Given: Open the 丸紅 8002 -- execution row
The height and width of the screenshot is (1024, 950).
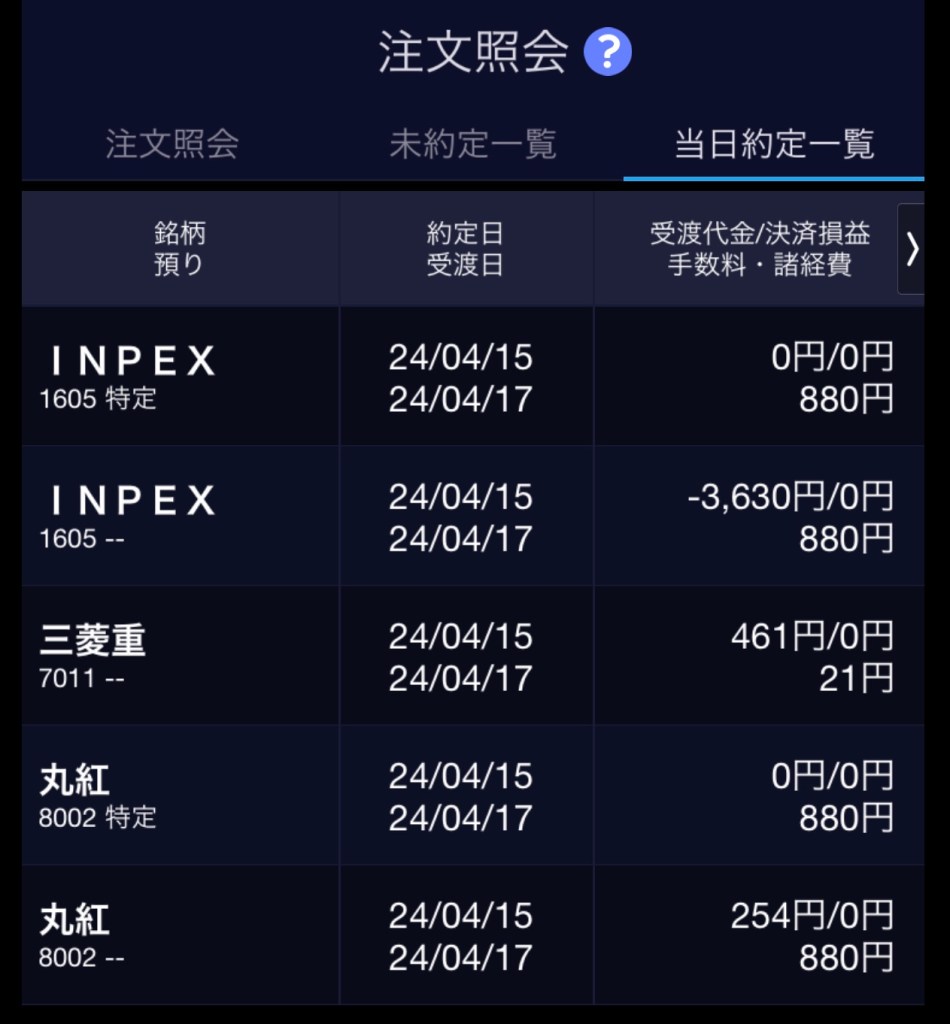Looking at the screenshot, I should click(472, 936).
